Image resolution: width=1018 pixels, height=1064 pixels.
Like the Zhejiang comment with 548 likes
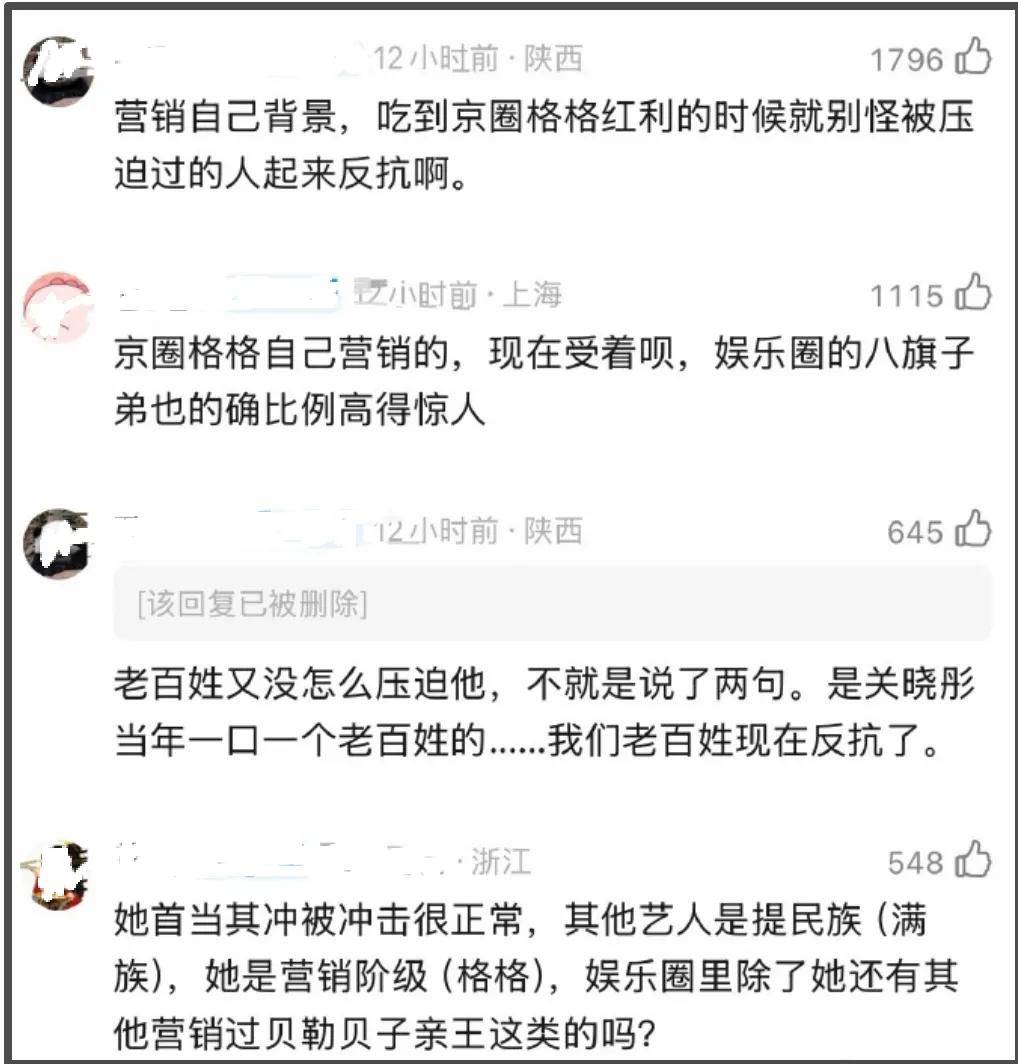[x=972, y=861]
